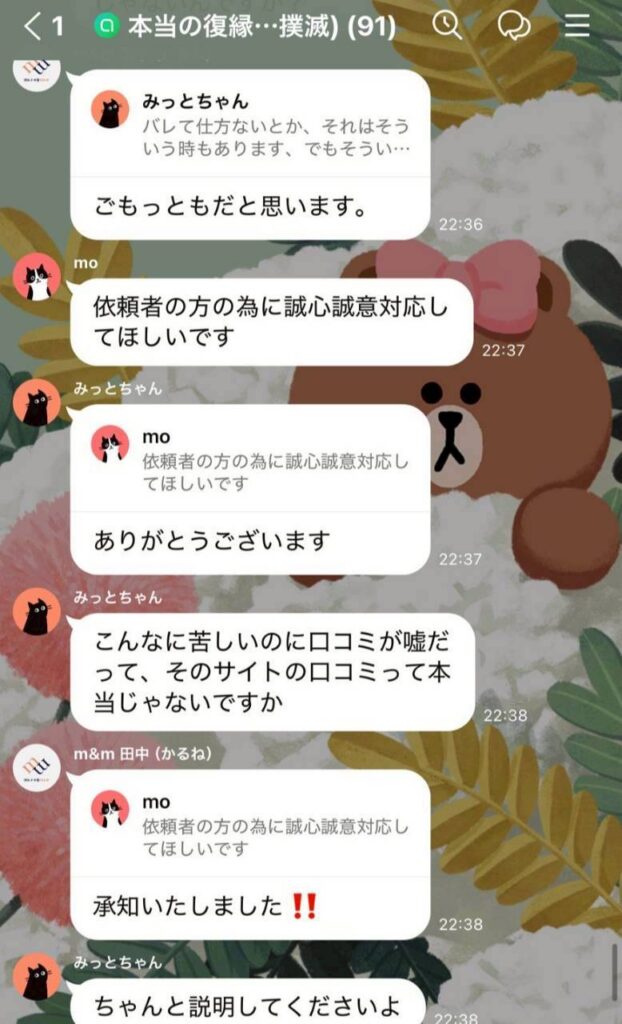622x1024 pixels.
Task: Open みっとちゃん avatar beside こんなに苦しいのに message
Action: [x=37, y=612]
